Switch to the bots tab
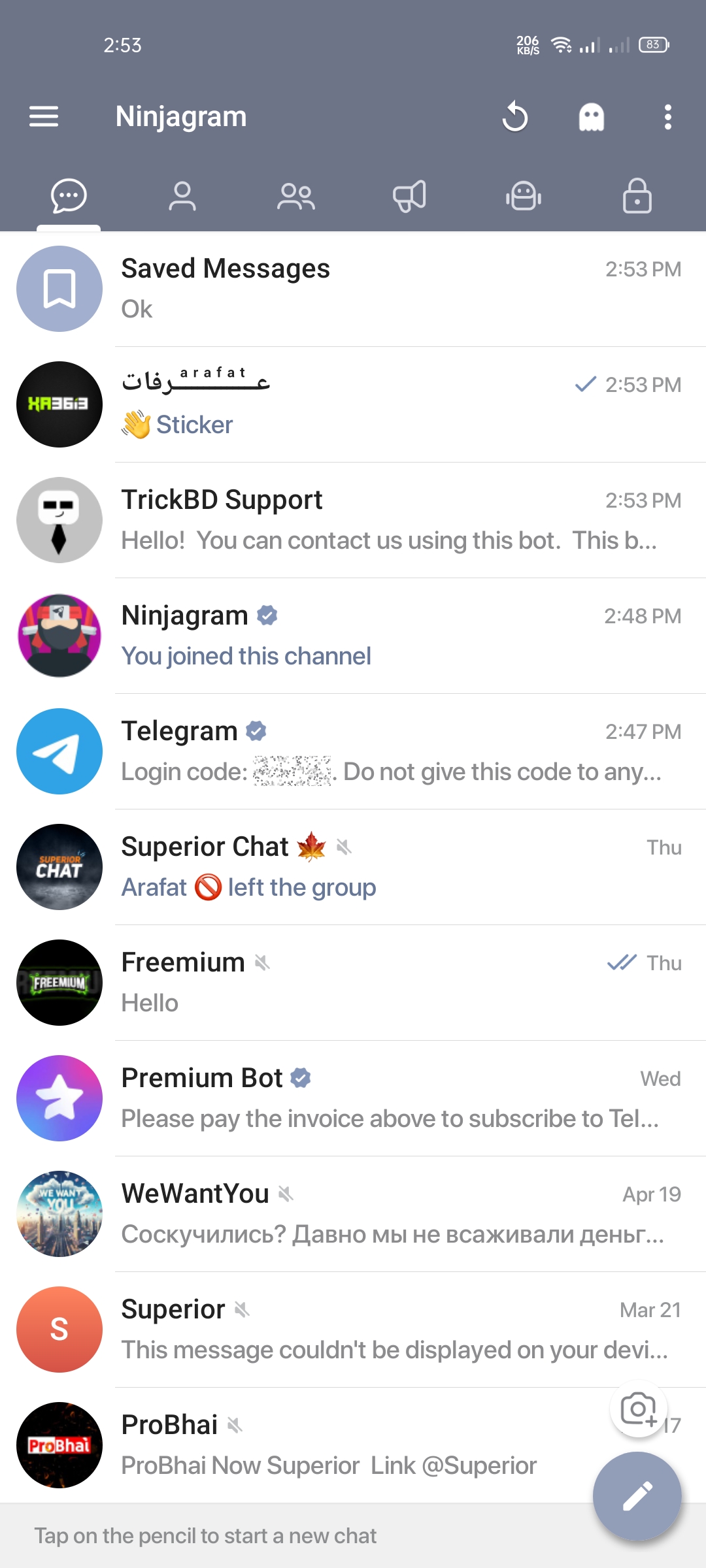 (x=523, y=196)
